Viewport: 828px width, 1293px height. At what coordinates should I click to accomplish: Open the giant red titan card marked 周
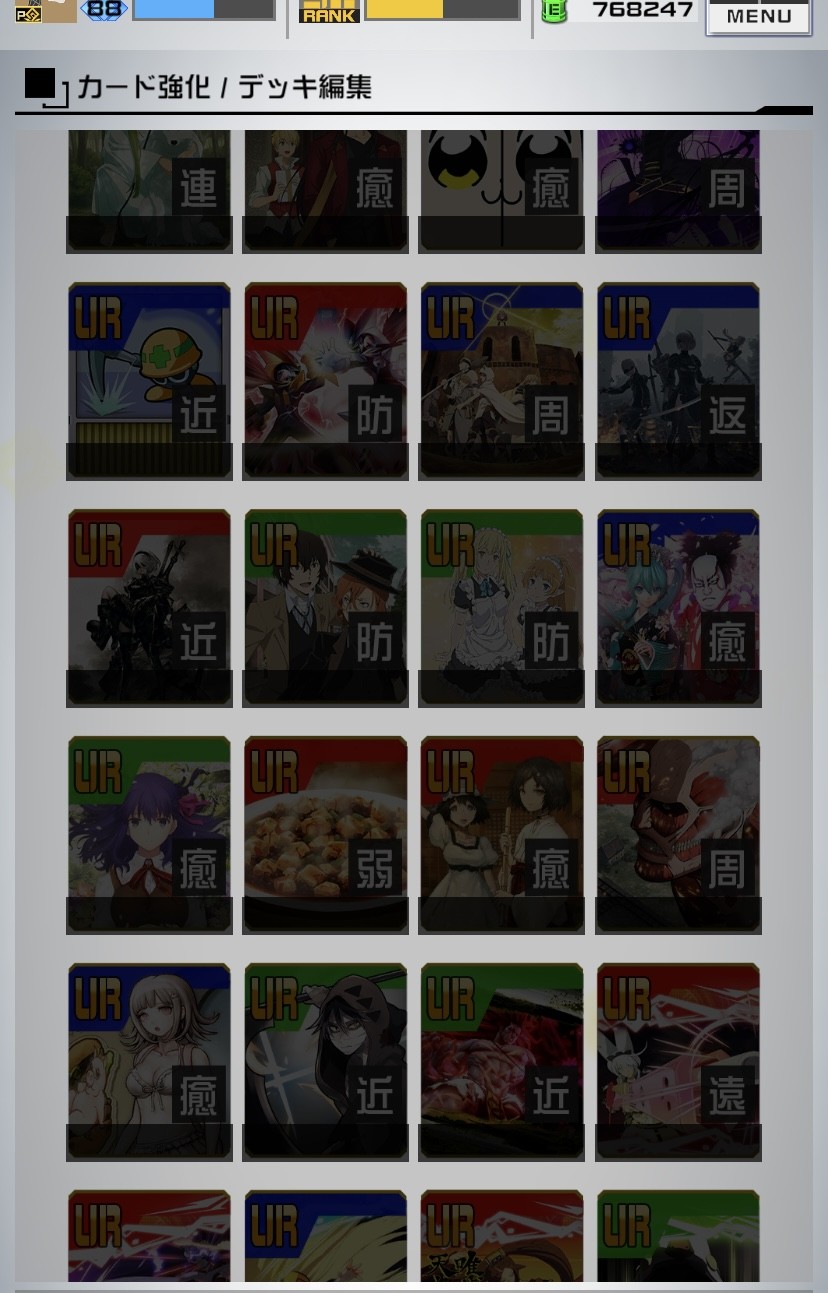tap(678, 835)
